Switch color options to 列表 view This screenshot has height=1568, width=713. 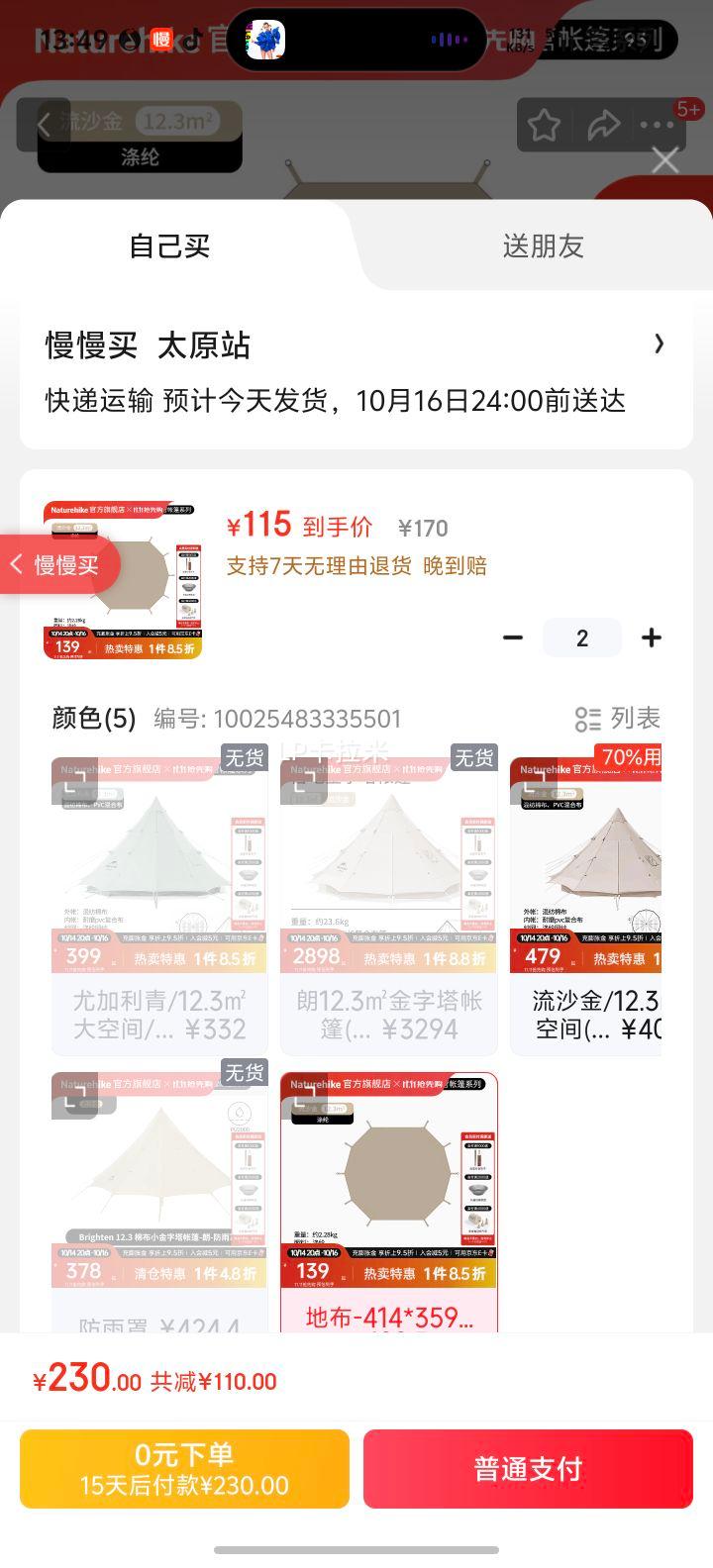point(618,719)
